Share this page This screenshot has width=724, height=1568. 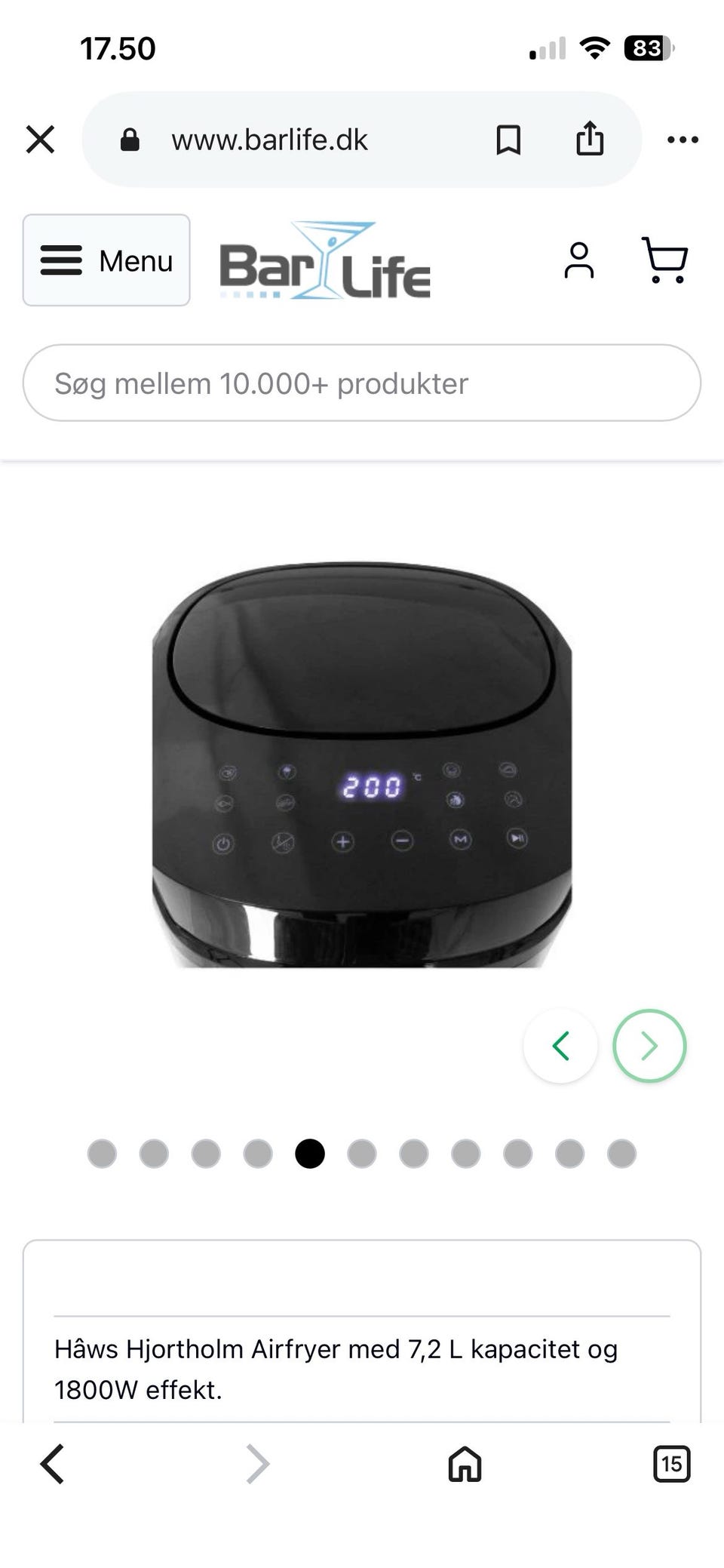(590, 138)
